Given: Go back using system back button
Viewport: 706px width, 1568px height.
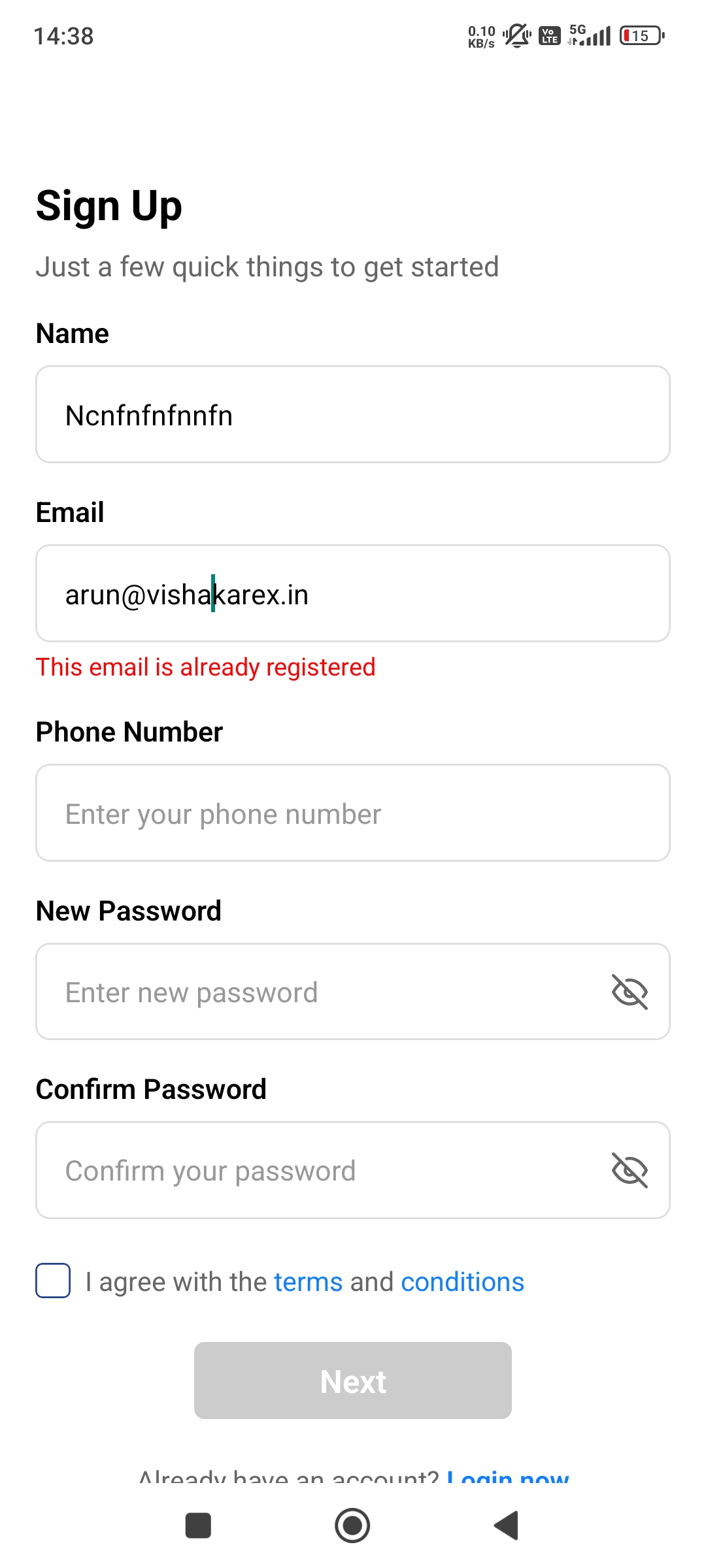Looking at the screenshot, I should pyautogui.click(x=507, y=1526).
